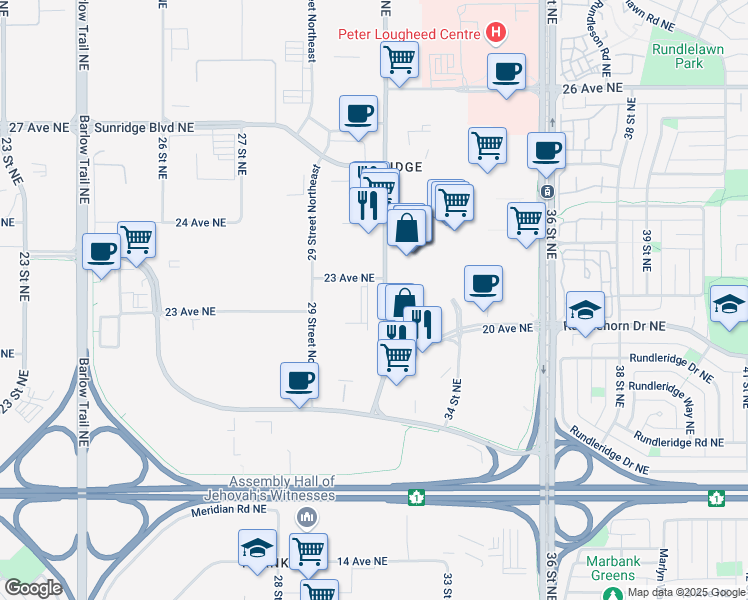
Task: Select the coffee pin on 26 Ave NE
Action: pyautogui.click(x=506, y=75)
